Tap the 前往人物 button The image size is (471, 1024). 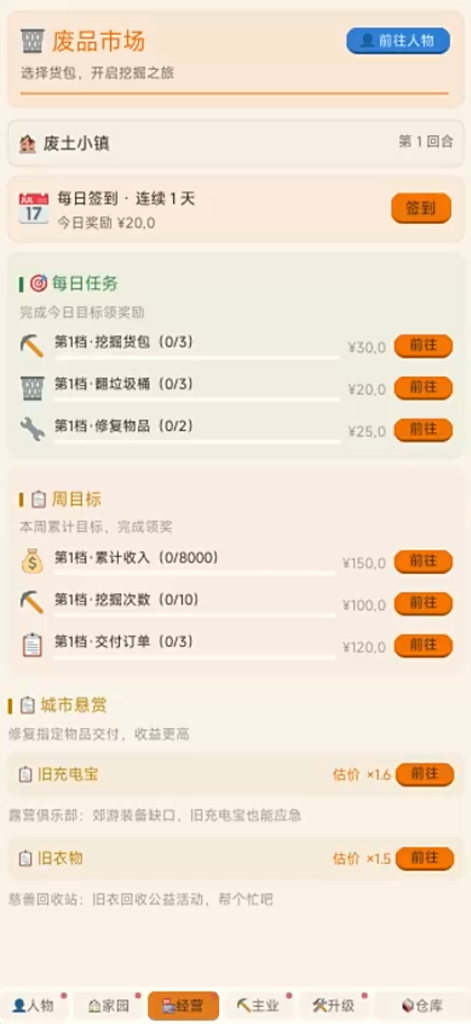point(398,40)
